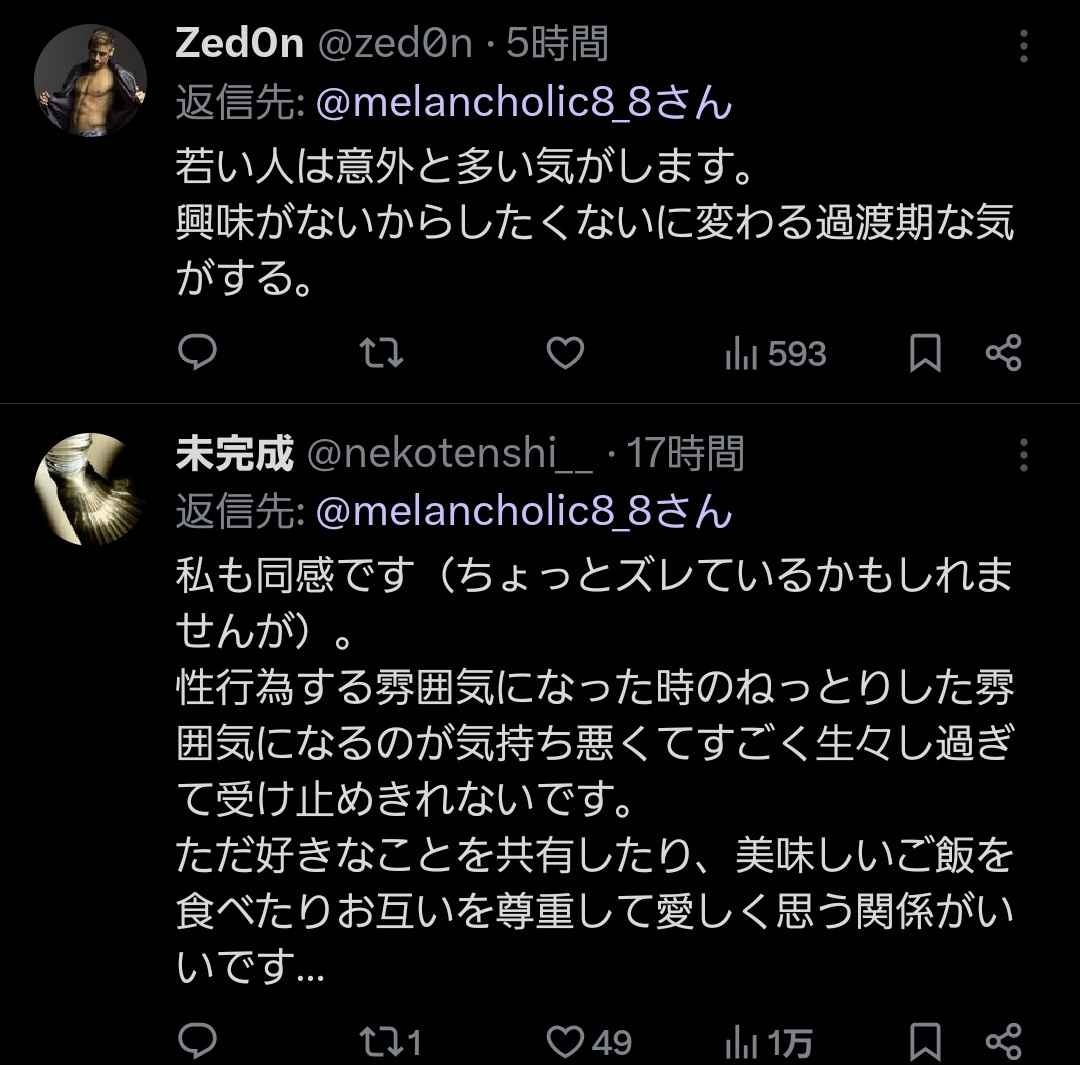Share 未完成's reply
Viewport: 1080px width, 1065px height.
click(1003, 1041)
